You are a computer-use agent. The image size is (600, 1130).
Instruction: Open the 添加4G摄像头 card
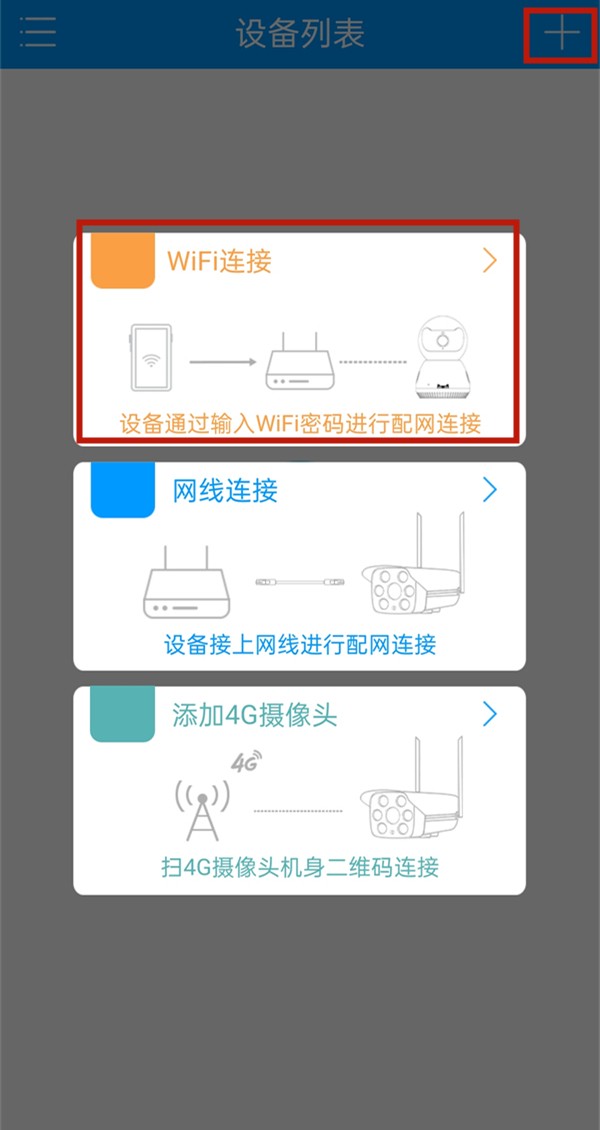tap(299, 790)
